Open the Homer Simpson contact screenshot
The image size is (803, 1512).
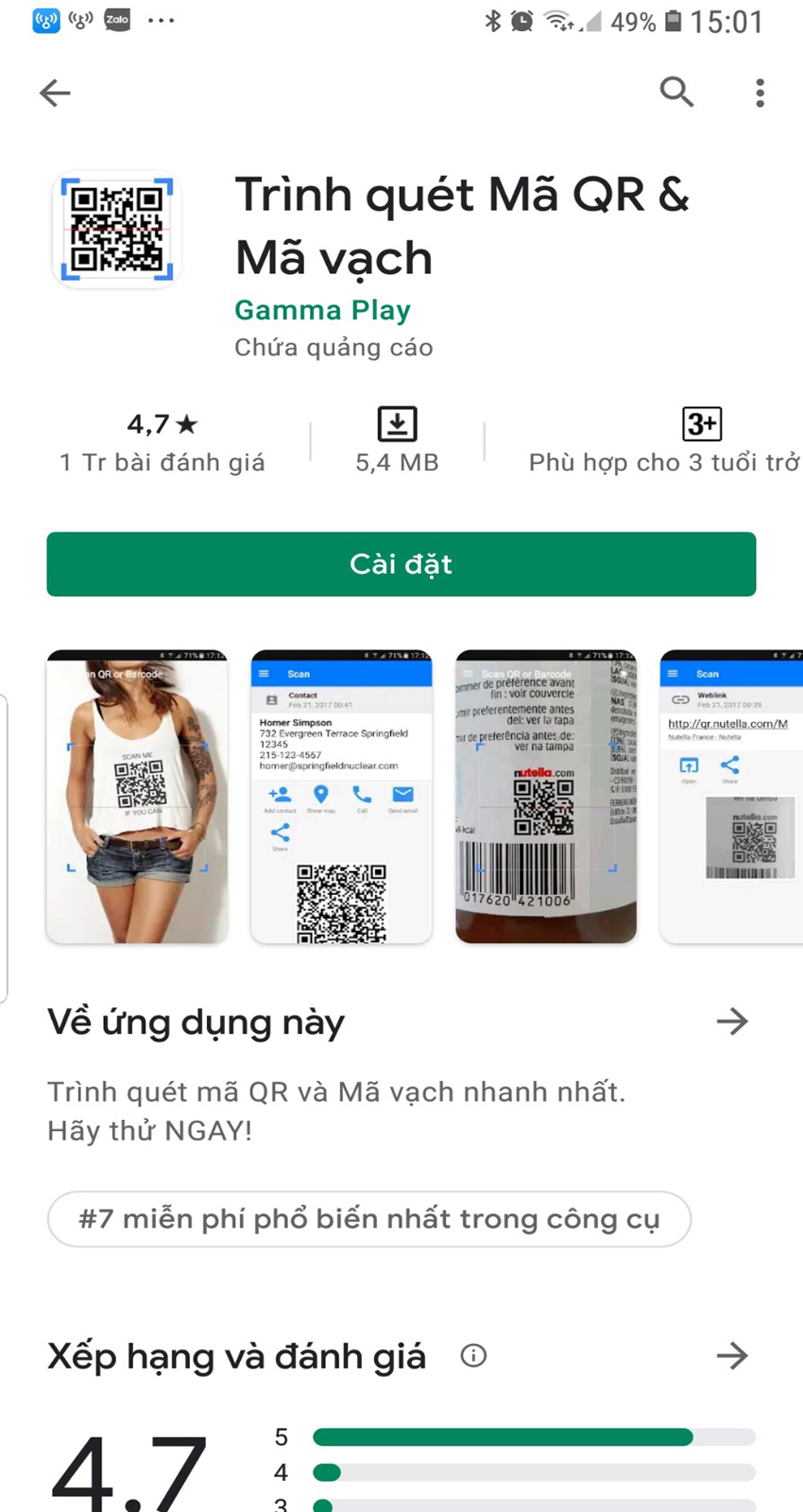coord(341,796)
